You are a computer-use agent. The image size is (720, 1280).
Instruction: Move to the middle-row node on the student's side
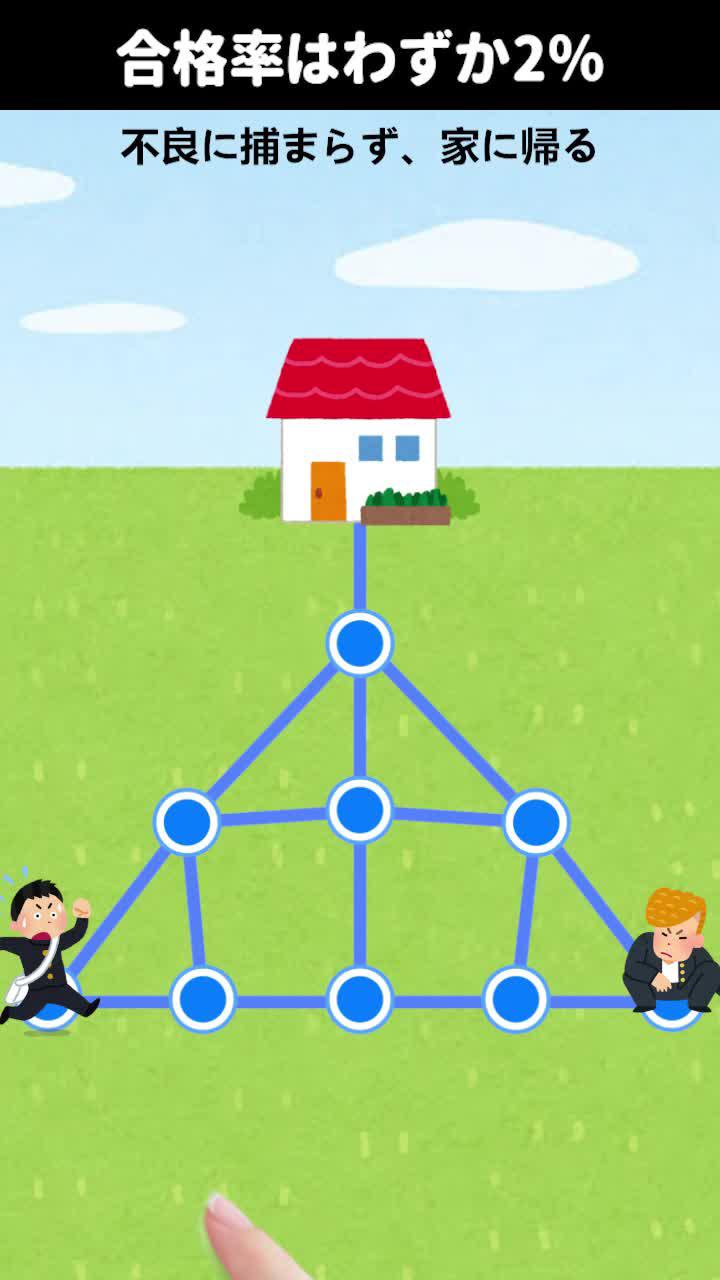[x=187, y=822]
